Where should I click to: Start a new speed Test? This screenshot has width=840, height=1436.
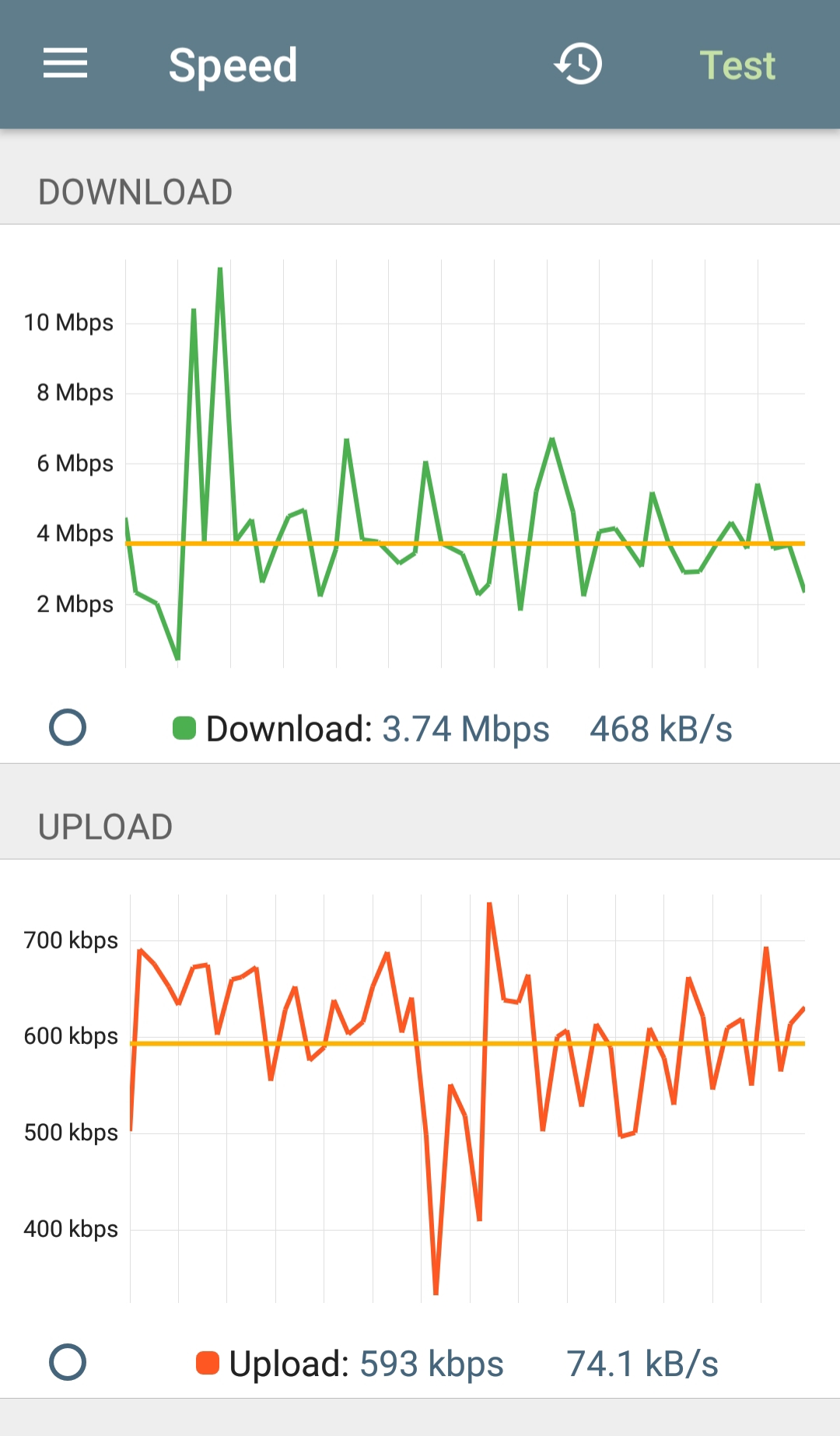pos(737,65)
